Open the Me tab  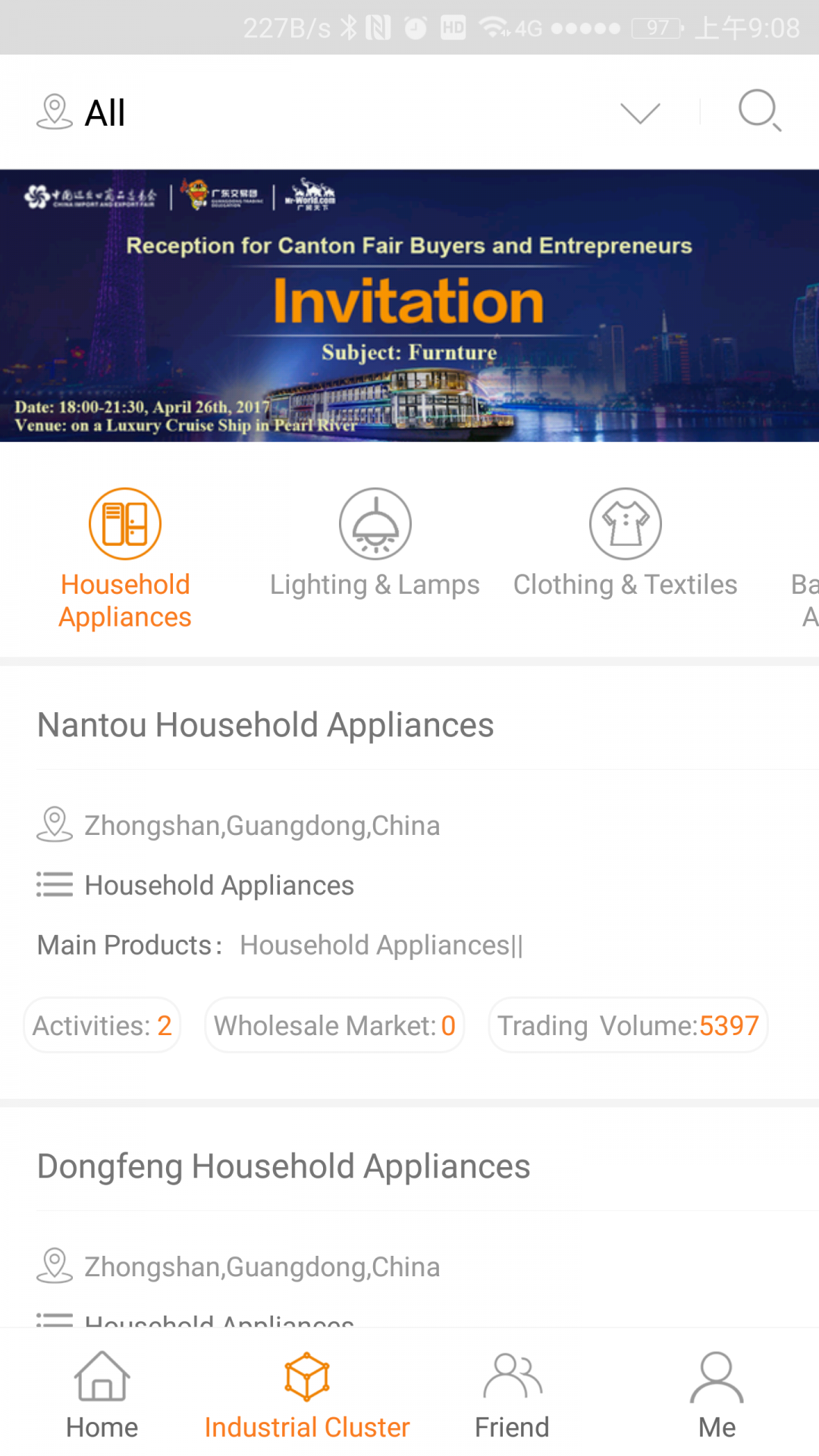tap(717, 1395)
